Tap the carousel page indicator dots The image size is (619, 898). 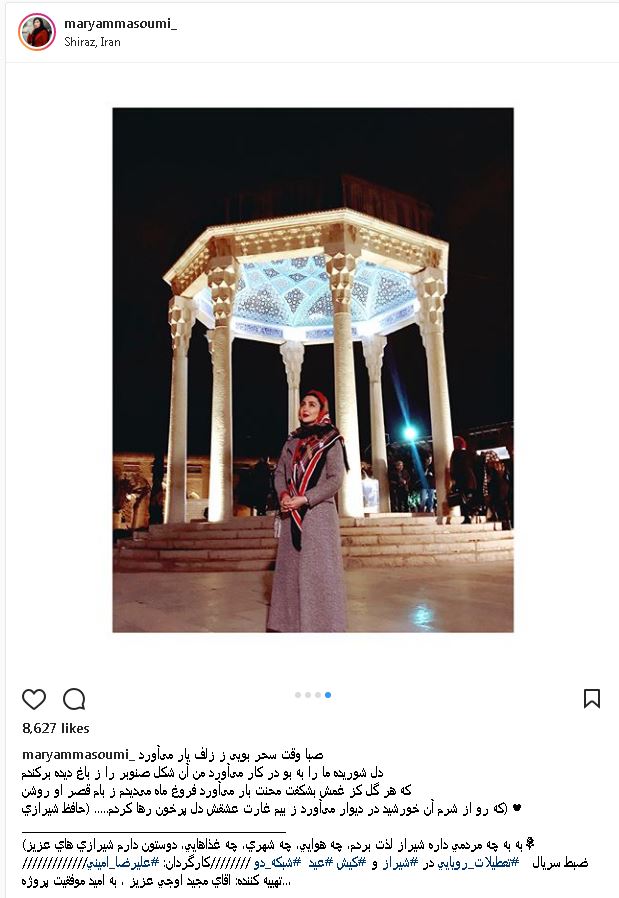[x=313, y=695]
